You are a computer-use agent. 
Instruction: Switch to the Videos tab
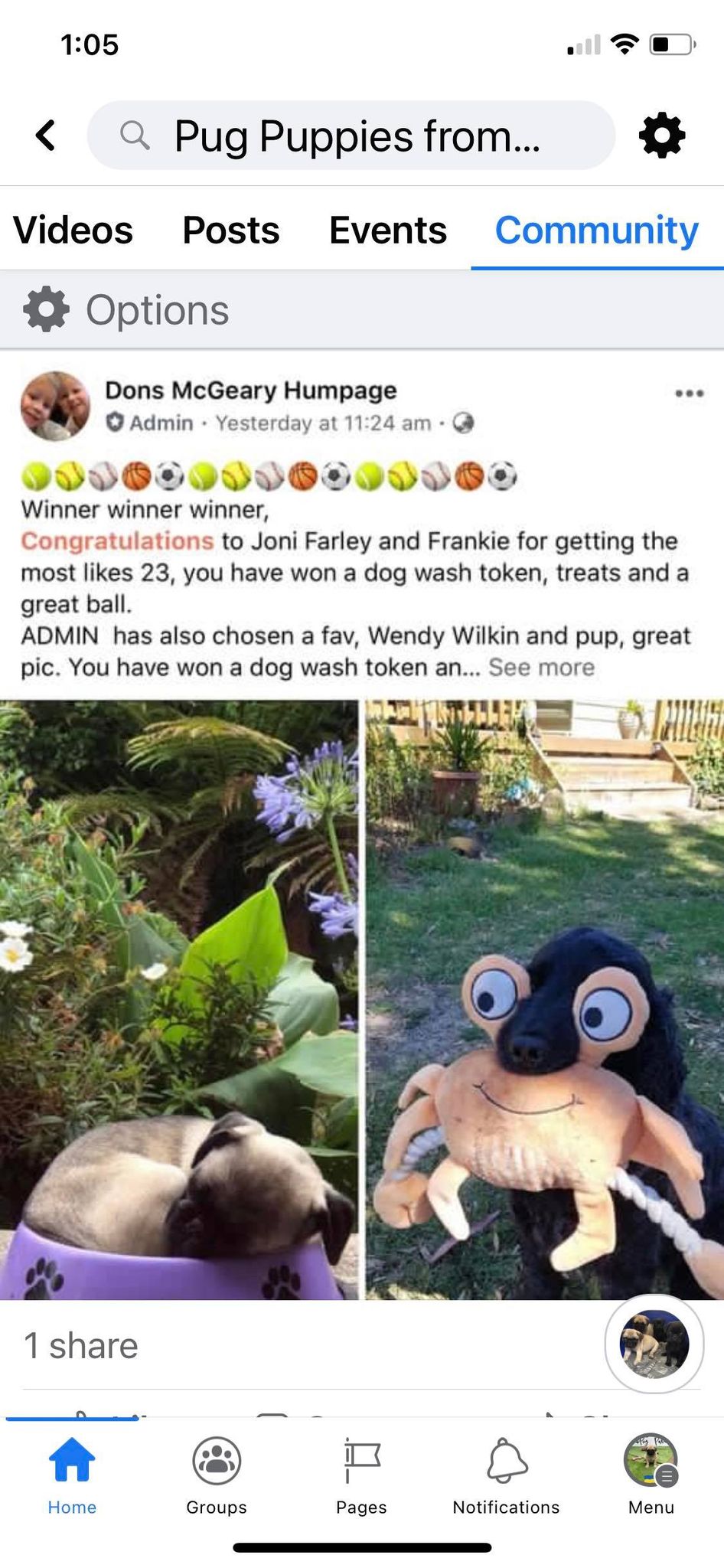click(x=73, y=230)
